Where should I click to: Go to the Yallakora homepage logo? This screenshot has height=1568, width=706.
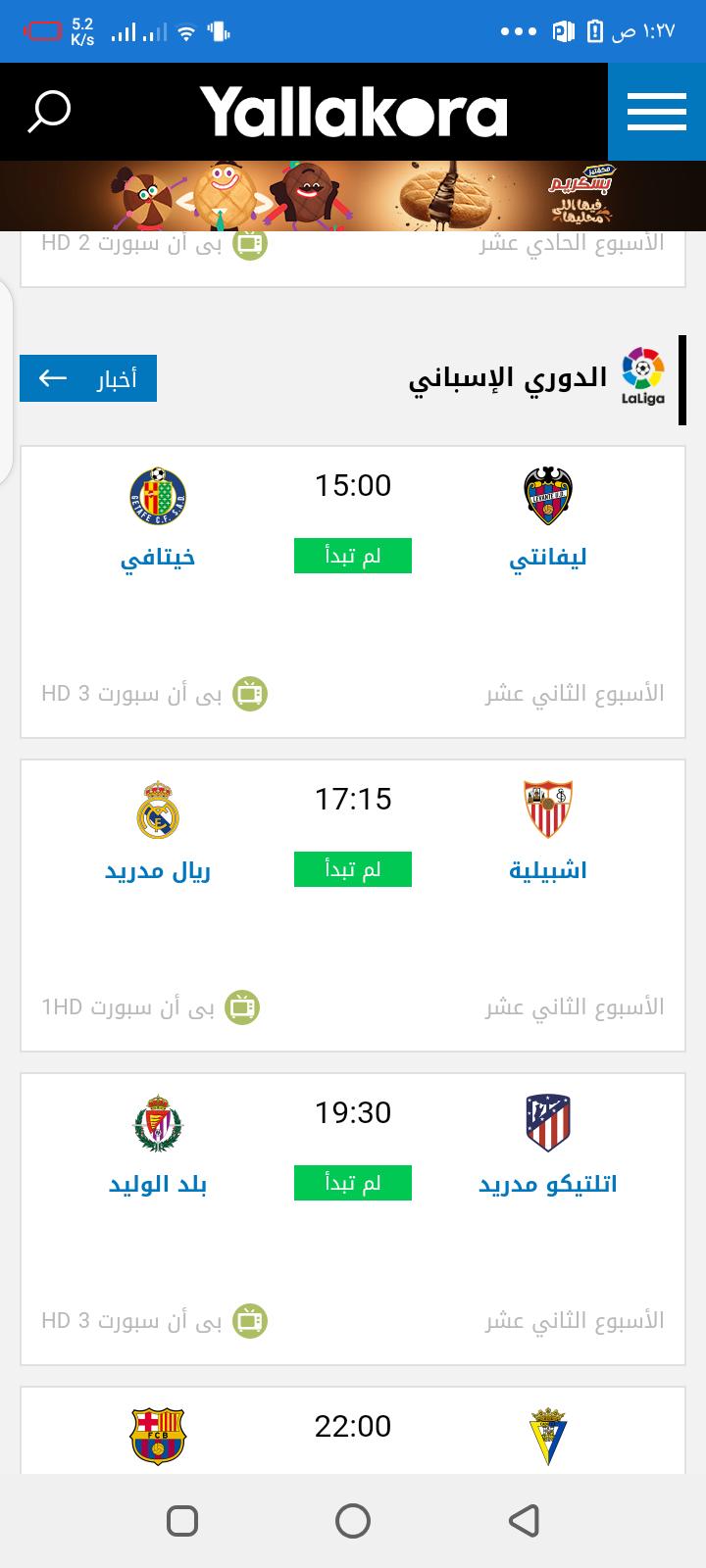[x=353, y=112]
